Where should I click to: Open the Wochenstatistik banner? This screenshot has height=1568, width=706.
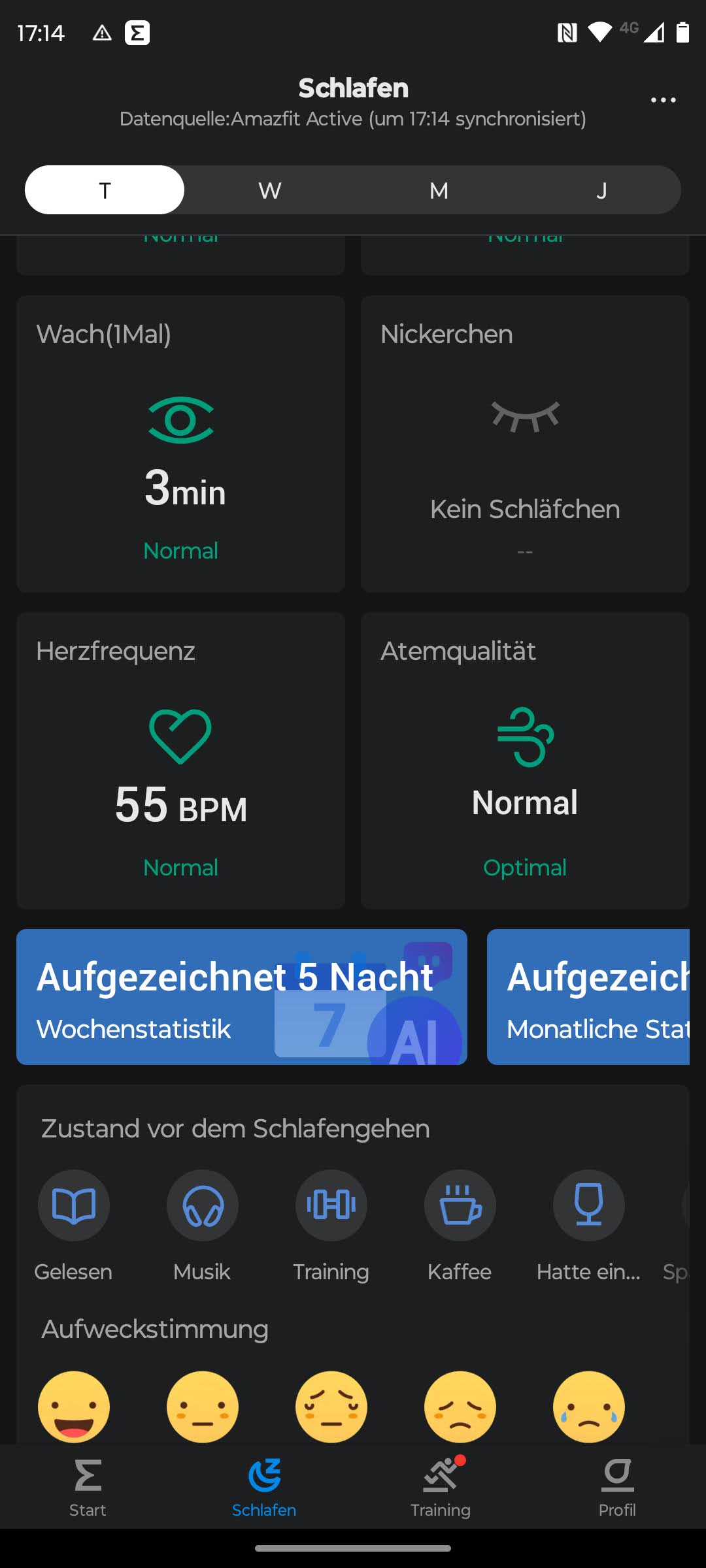pyautogui.click(x=241, y=996)
